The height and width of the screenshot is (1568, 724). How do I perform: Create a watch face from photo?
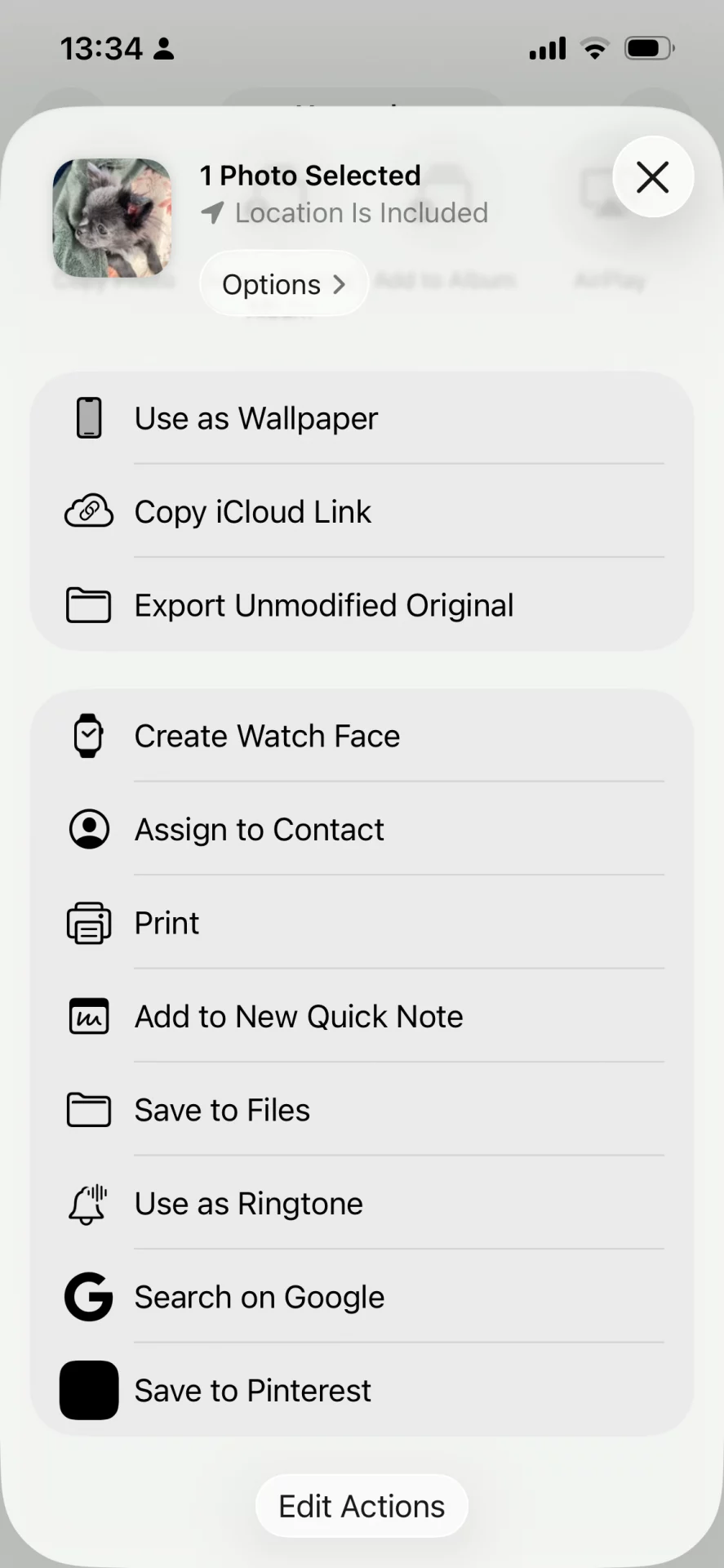coord(362,736)
